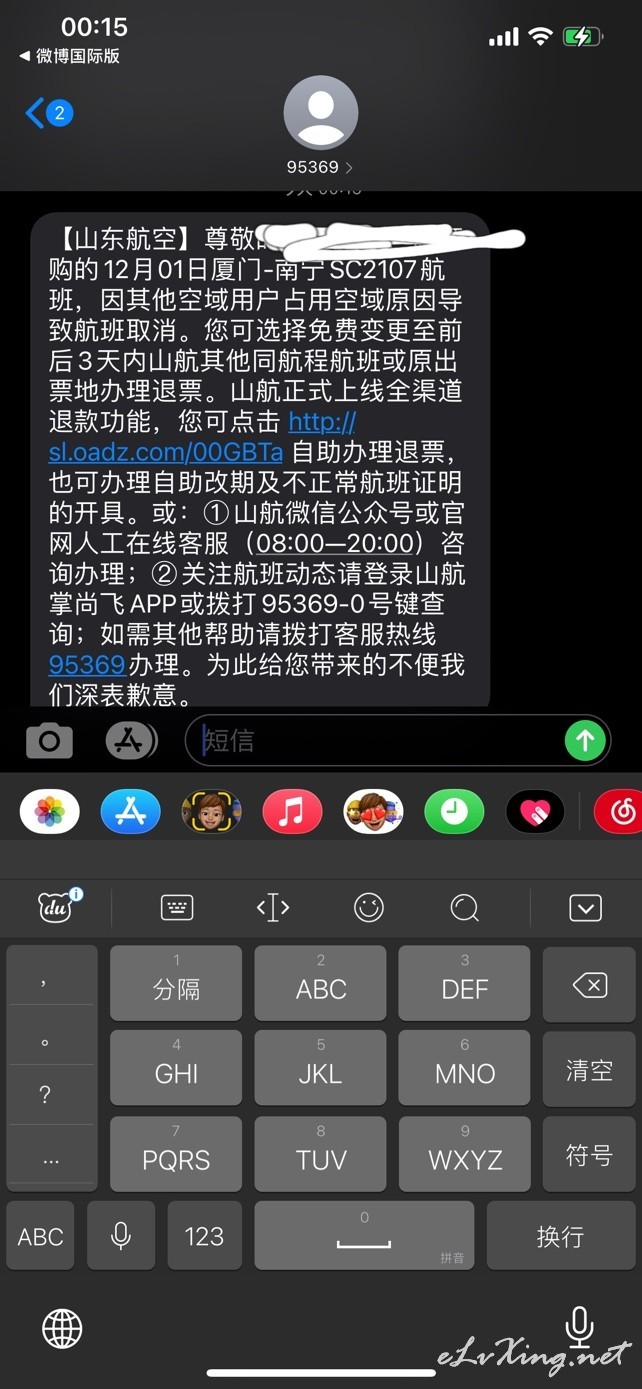Switch keyboard to ABC mode

coord(41,1236)
